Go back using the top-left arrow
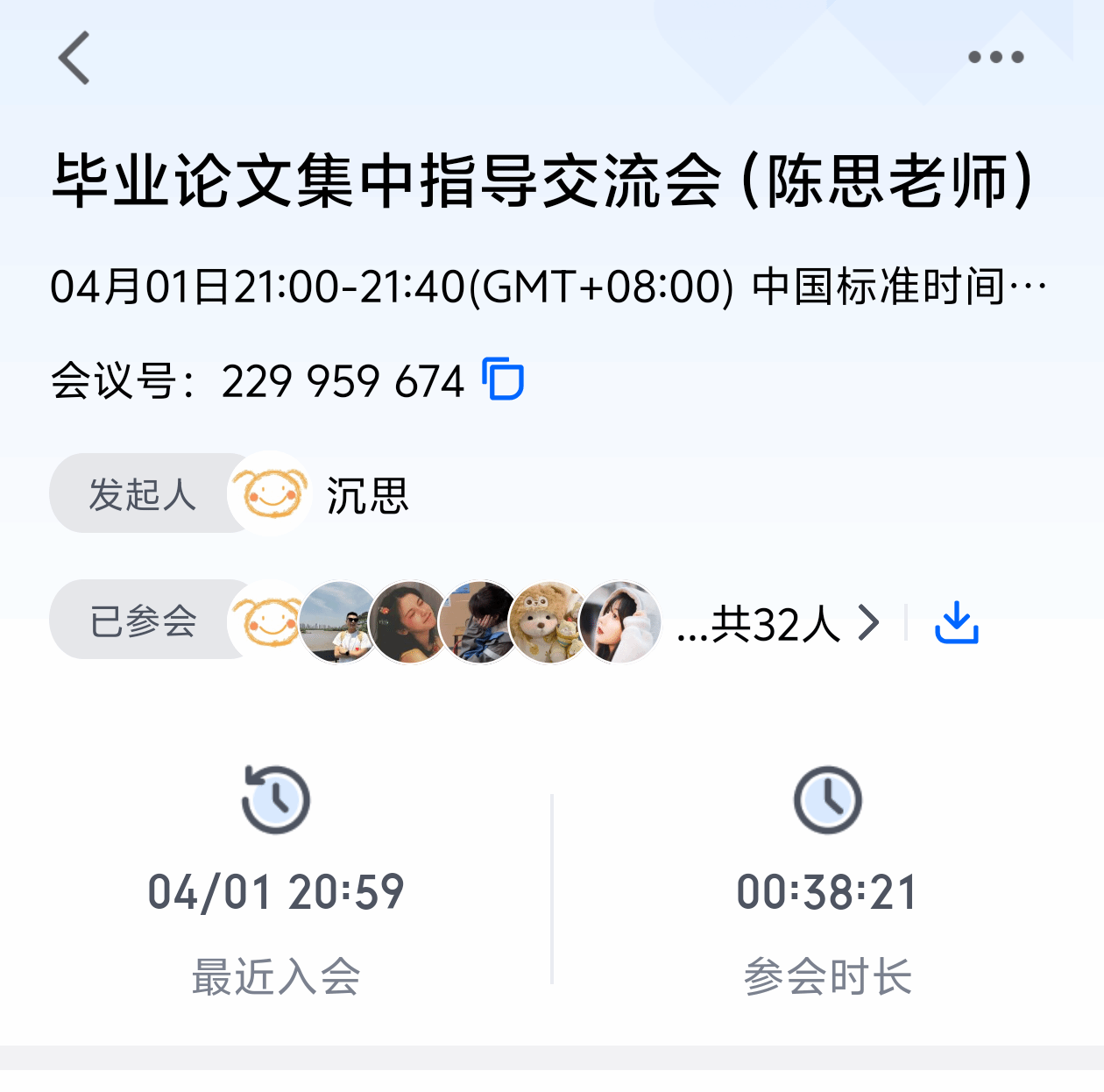Image resolution: width=1104 pixels, height=1092 pixels. pos(74,58)
